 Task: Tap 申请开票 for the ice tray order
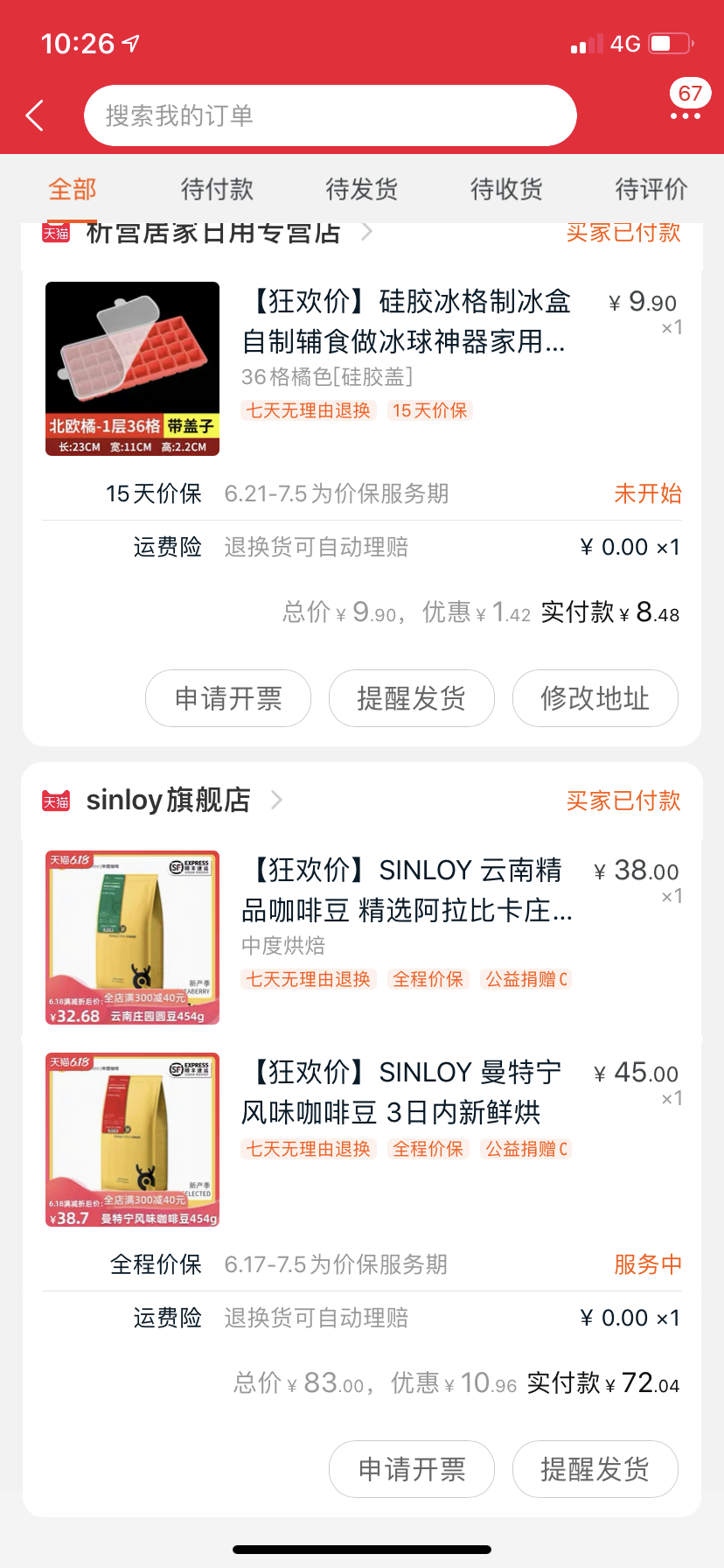(228, 698)
